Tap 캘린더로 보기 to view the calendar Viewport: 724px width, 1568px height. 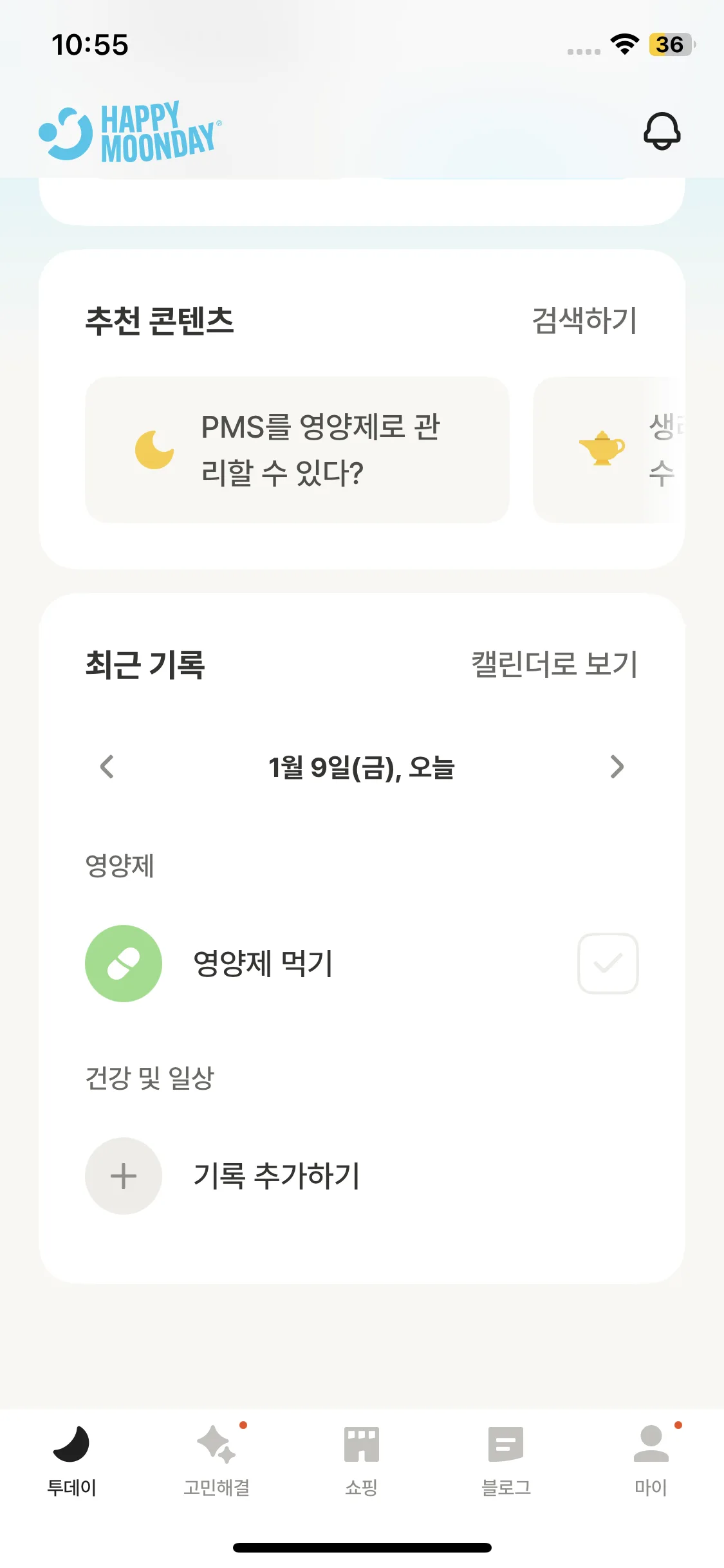pos(554,664)
